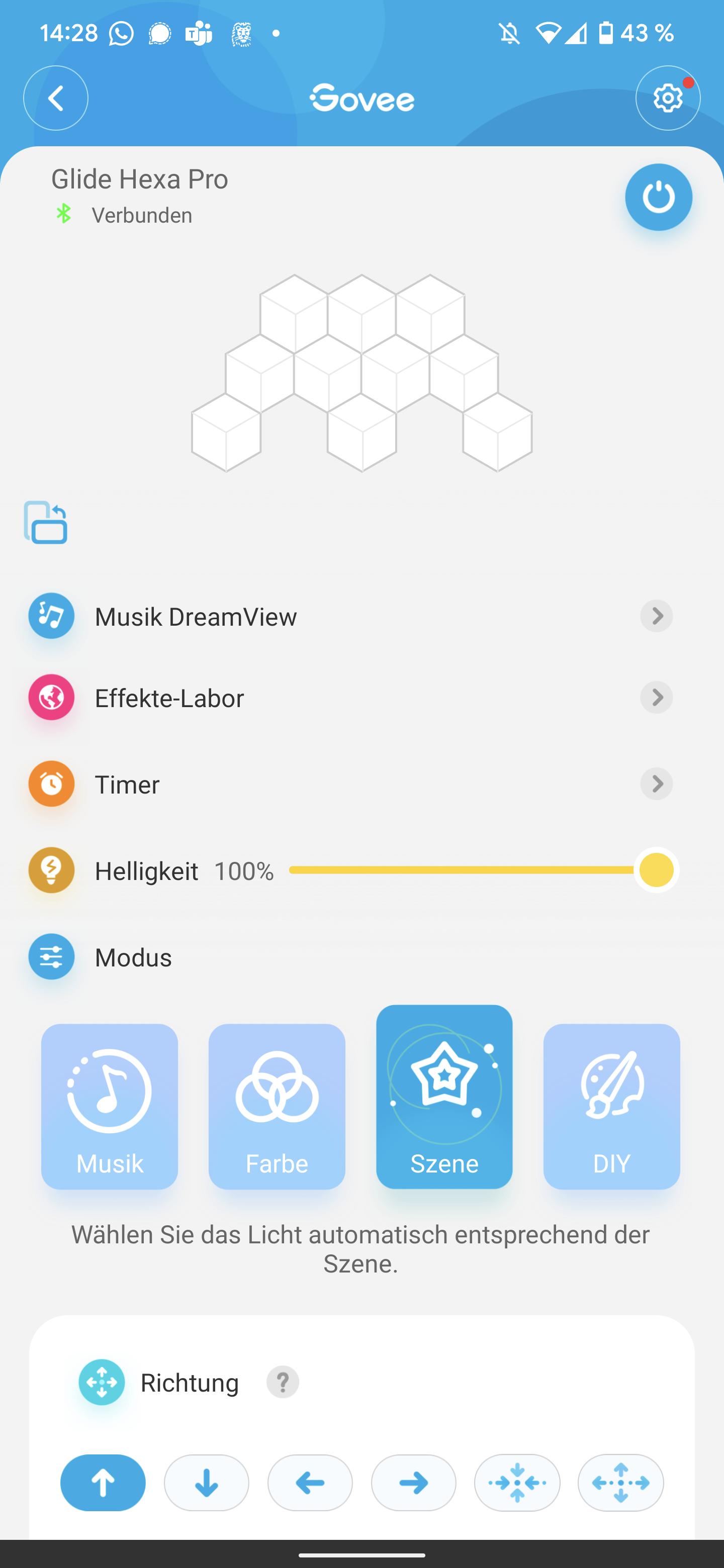
Task: Choose the right direction arrow
Action: (x=413, y=1483)
